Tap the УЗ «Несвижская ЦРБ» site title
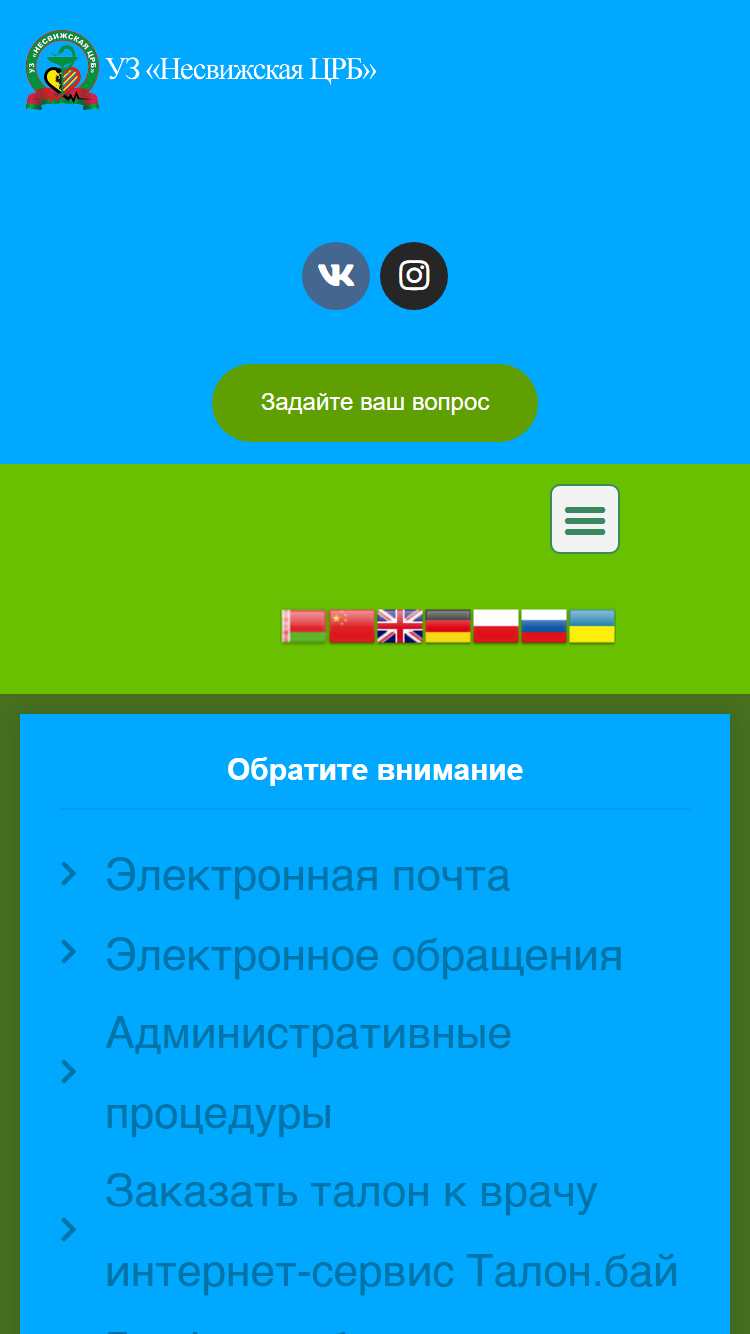750x1334 pixels. pyautogui.click(x=241, y=69)
